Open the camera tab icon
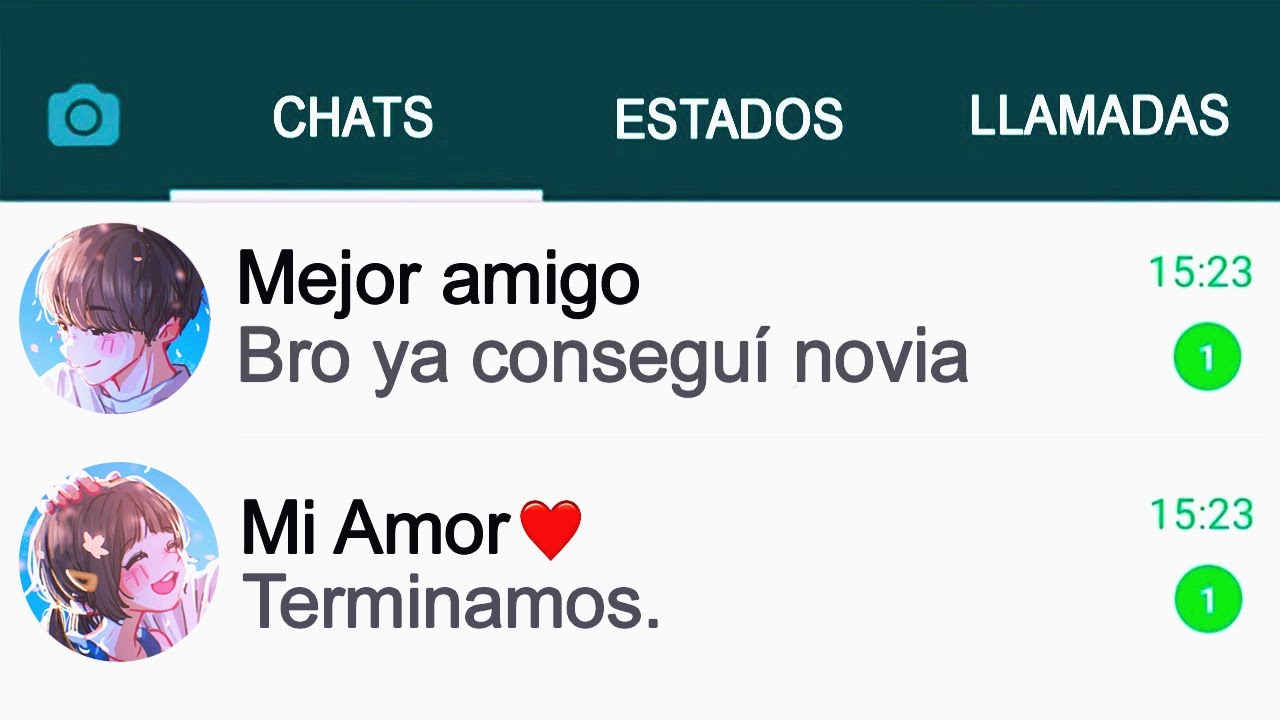1280x720 pixels. point(84,116)
